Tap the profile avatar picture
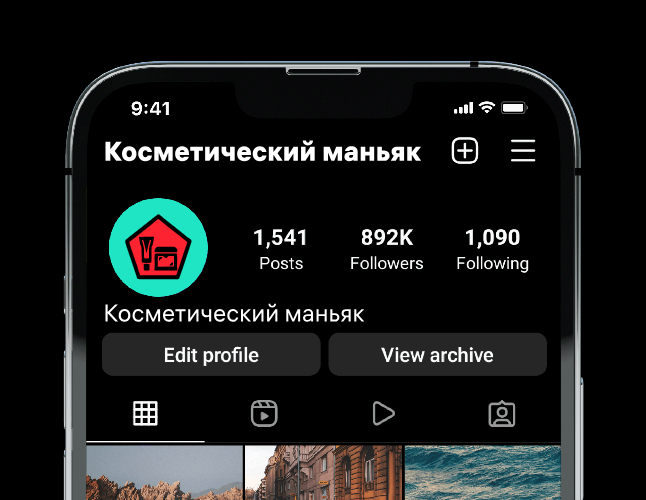The height and width of the screenshot is (500, 646). click(x=158, y=247)
